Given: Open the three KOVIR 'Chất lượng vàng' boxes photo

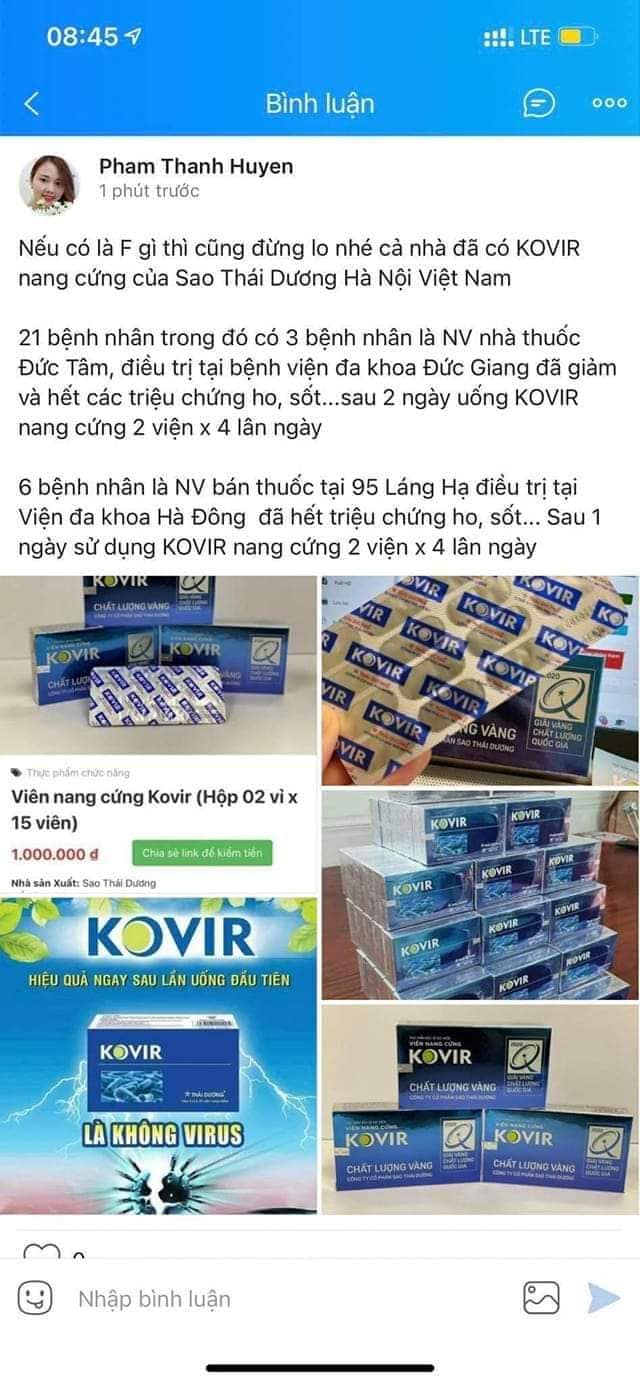Looking at the screenshot, I should pos(478,1110).
